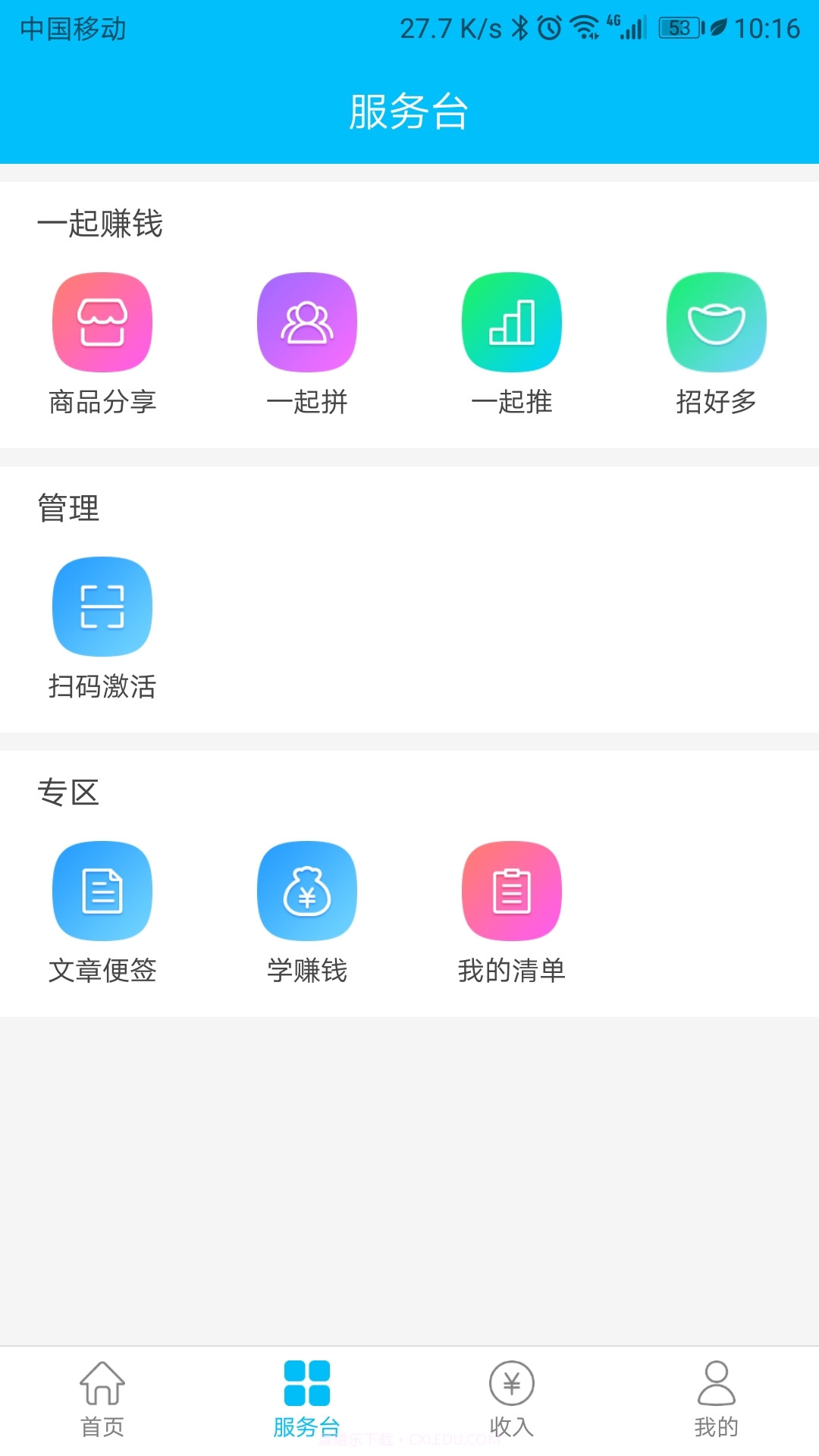
Task: Open the 文章便签 article notes icon
Action: pyautogui.click(x=102, y=892)
